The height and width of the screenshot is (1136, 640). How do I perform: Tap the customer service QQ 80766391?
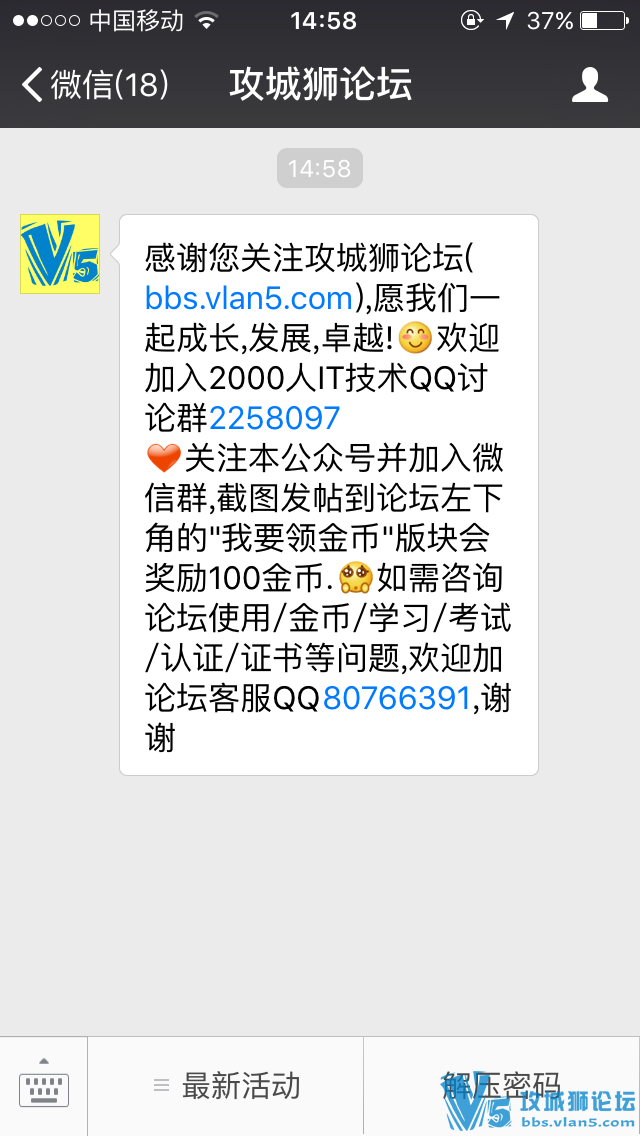(396, 698)
